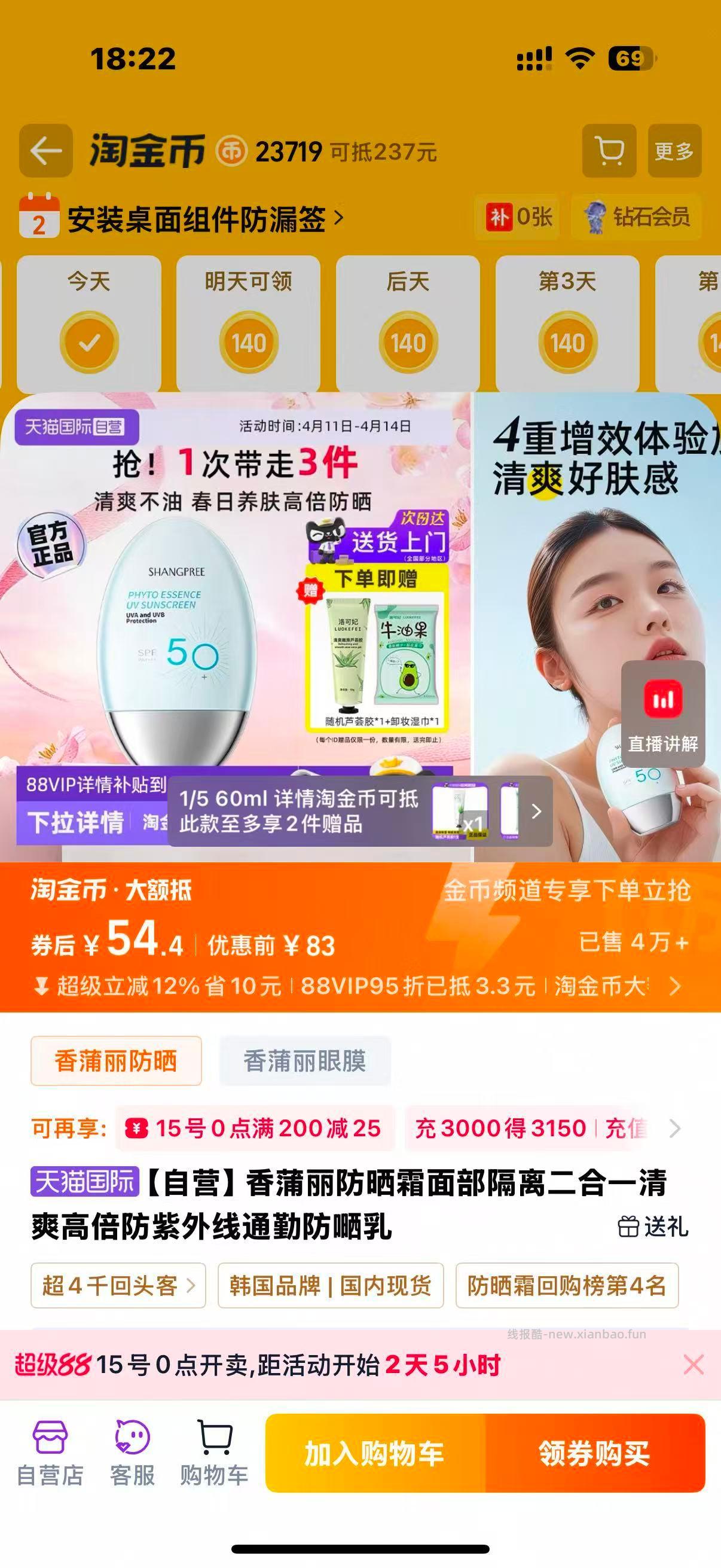The width and height of the screenshot is (721, 1568).
Task: Open 超4千回头客 tag
Action: pos(118,1286)
